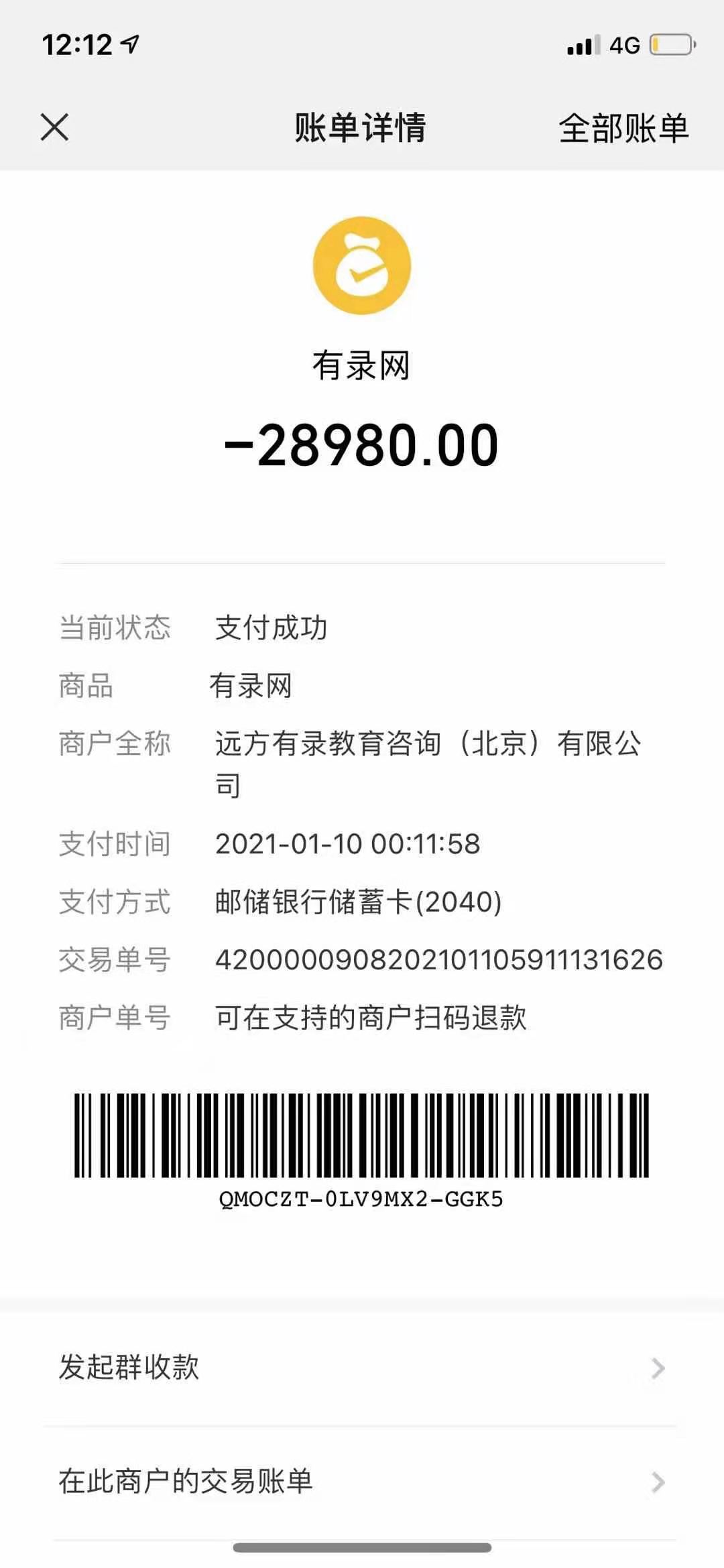Close the bill details page

tap(54, 127)
